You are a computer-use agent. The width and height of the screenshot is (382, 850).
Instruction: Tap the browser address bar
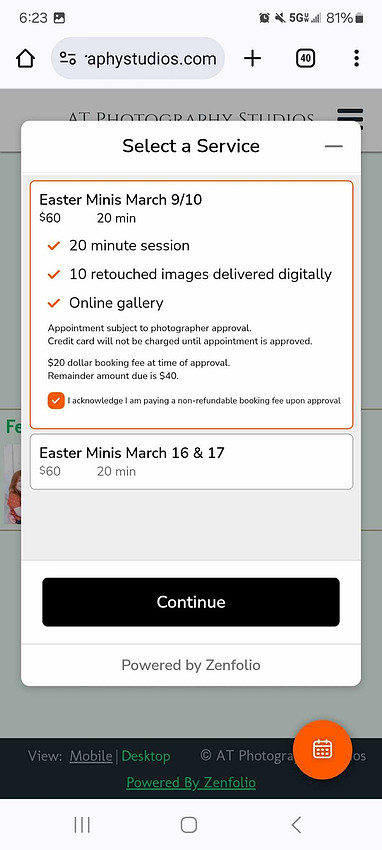tap(138, 59)
